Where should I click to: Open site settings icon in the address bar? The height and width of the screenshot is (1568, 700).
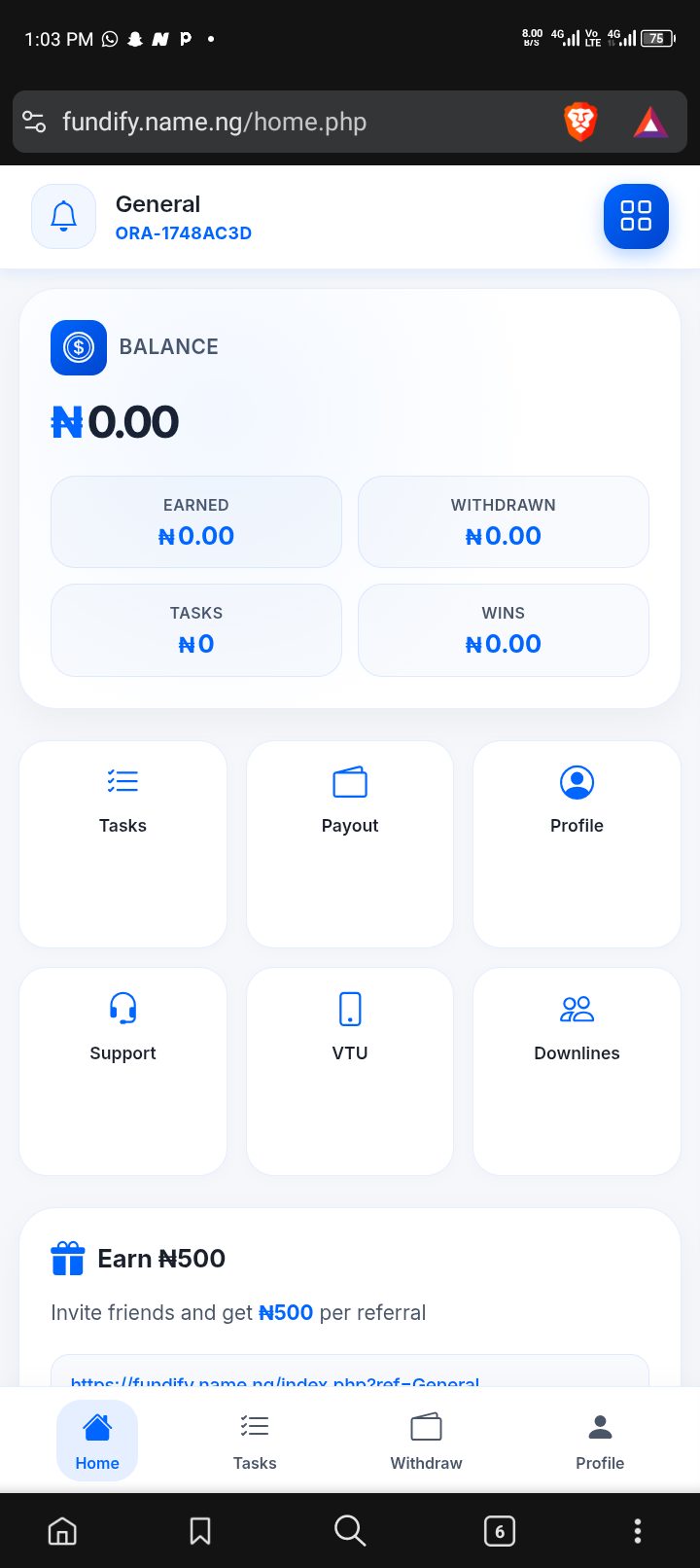pyautogui.click(x=34, y=122)
